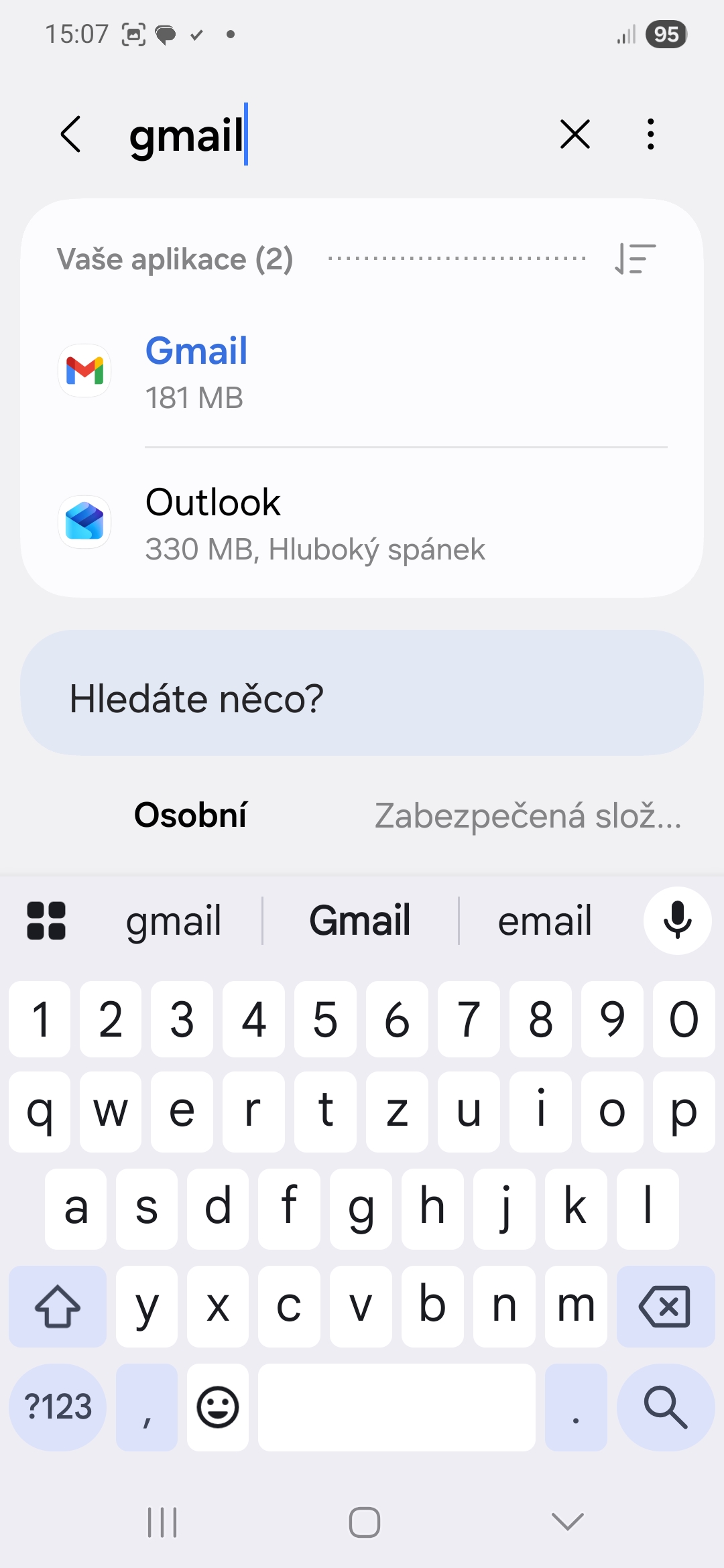Switch to the Osobní tab

pos(190,815)
